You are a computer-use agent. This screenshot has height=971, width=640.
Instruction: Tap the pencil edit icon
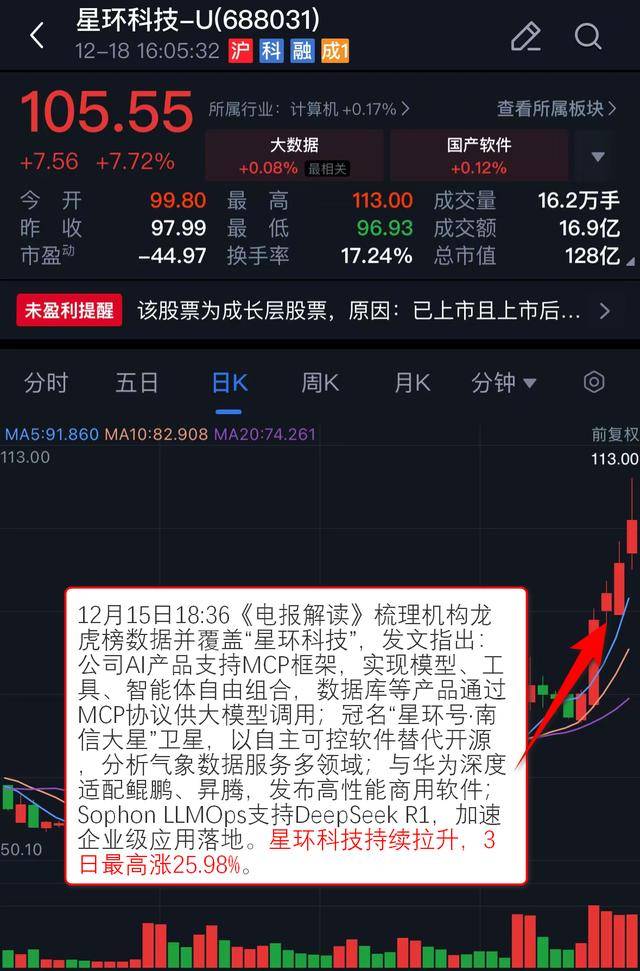tap(525, 37)
